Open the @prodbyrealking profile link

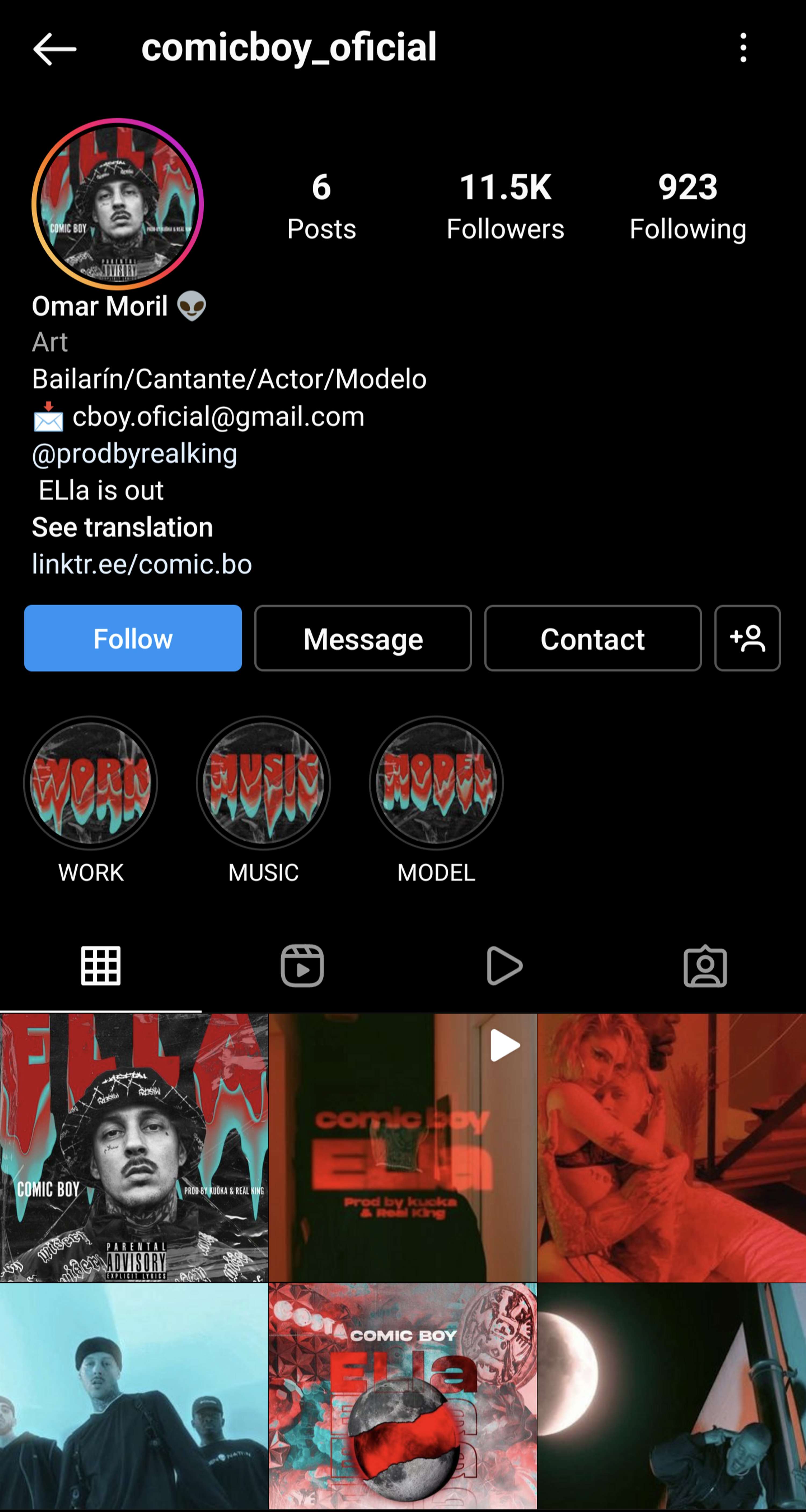point(134,454)
